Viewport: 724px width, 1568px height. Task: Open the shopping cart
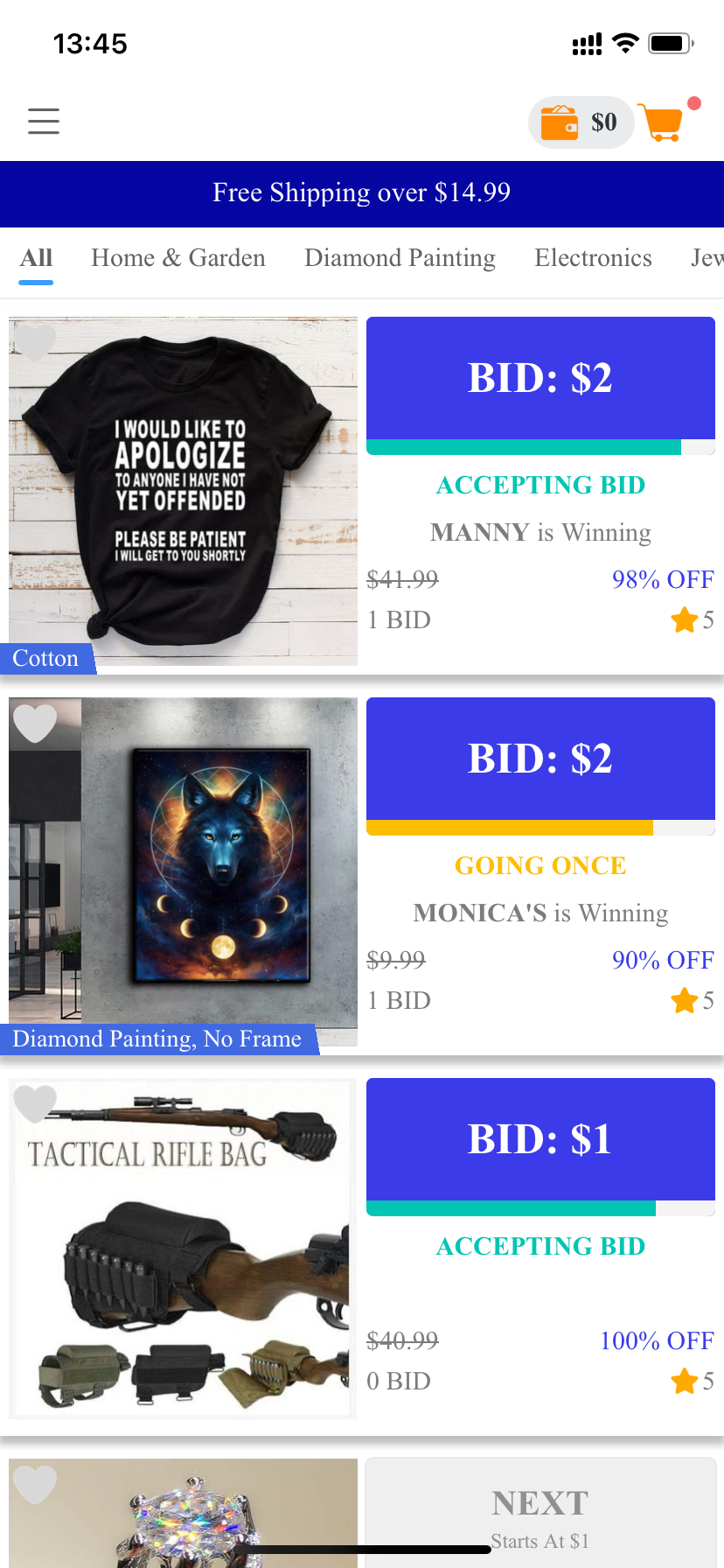[x=662, y=122]
